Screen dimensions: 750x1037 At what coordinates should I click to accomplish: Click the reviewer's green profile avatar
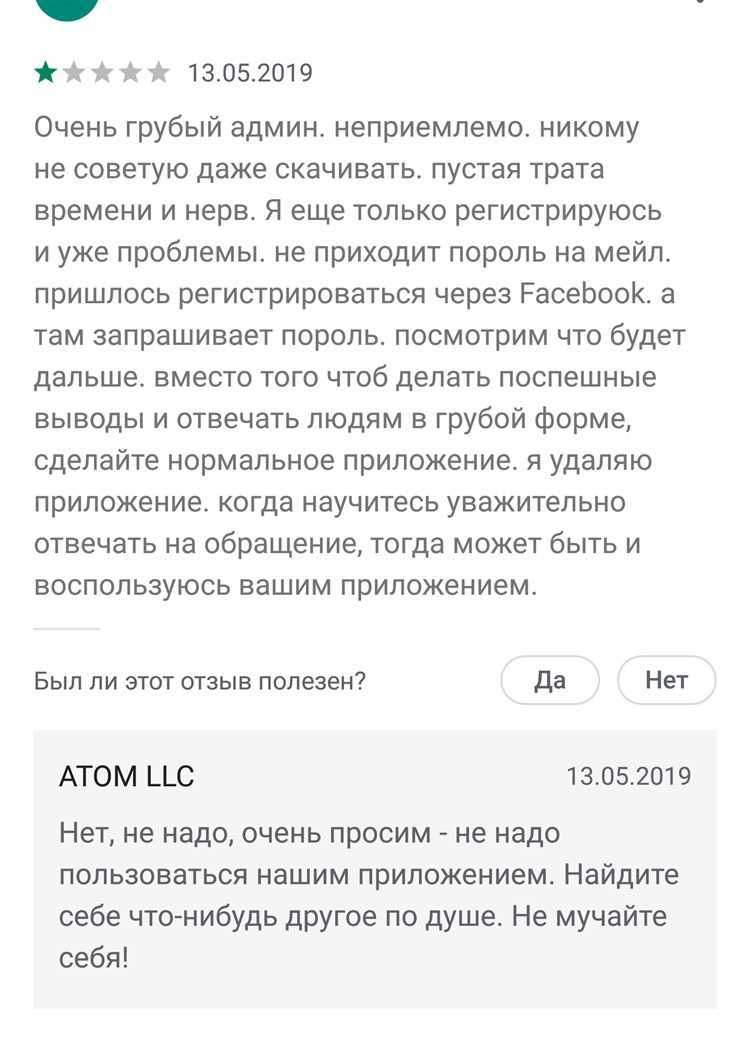[65, 10]
